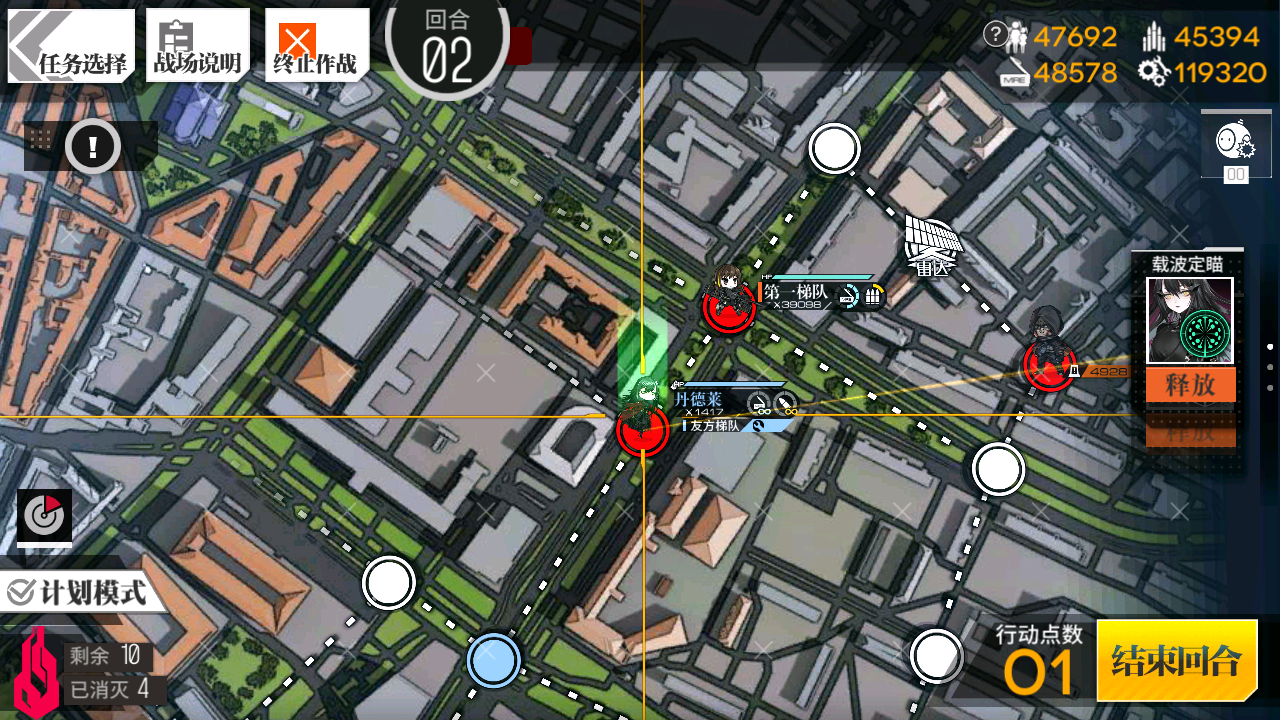Select the enemy unit marked 4928
Screen dimensions: 1280x720
click(x=1048, y=360)
